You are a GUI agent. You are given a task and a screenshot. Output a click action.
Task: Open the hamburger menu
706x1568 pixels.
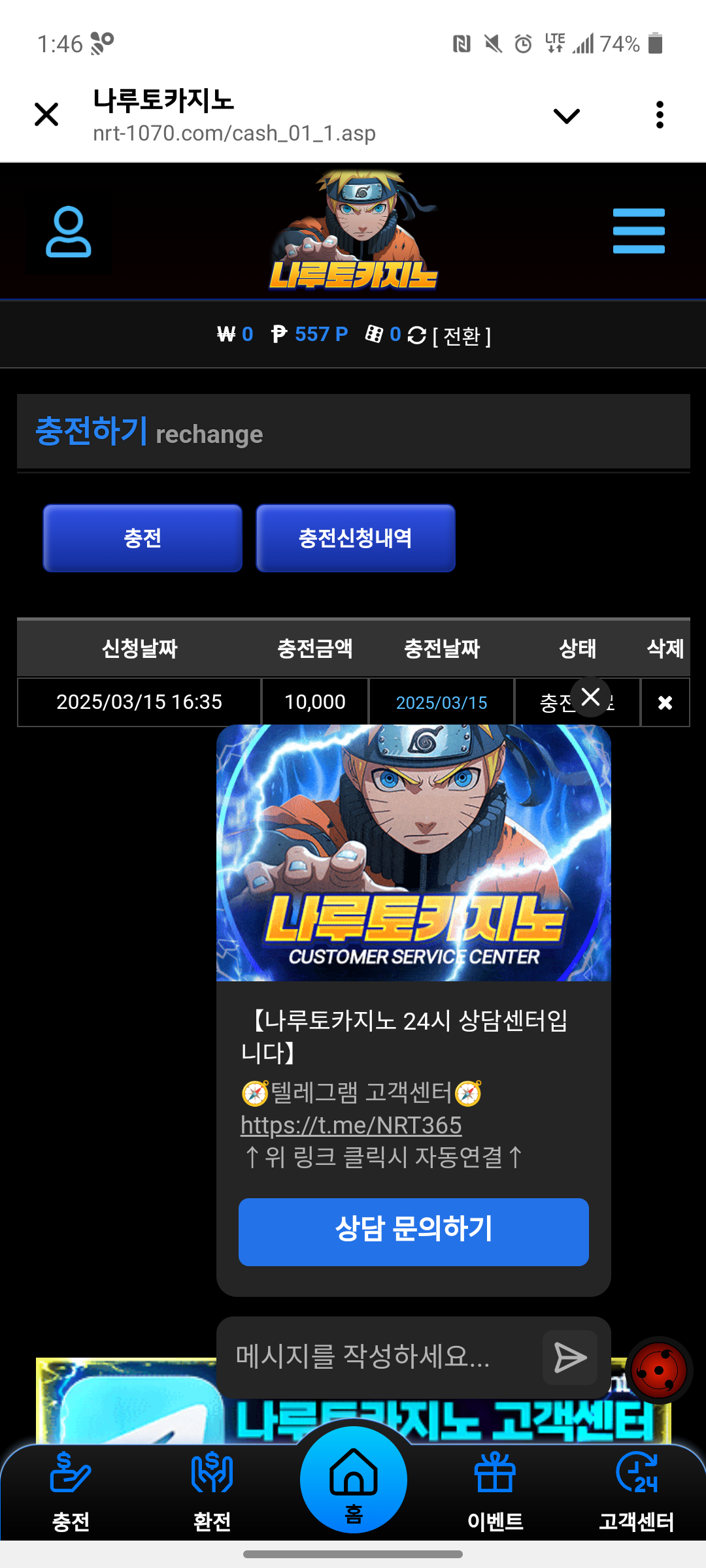(639, 231)
